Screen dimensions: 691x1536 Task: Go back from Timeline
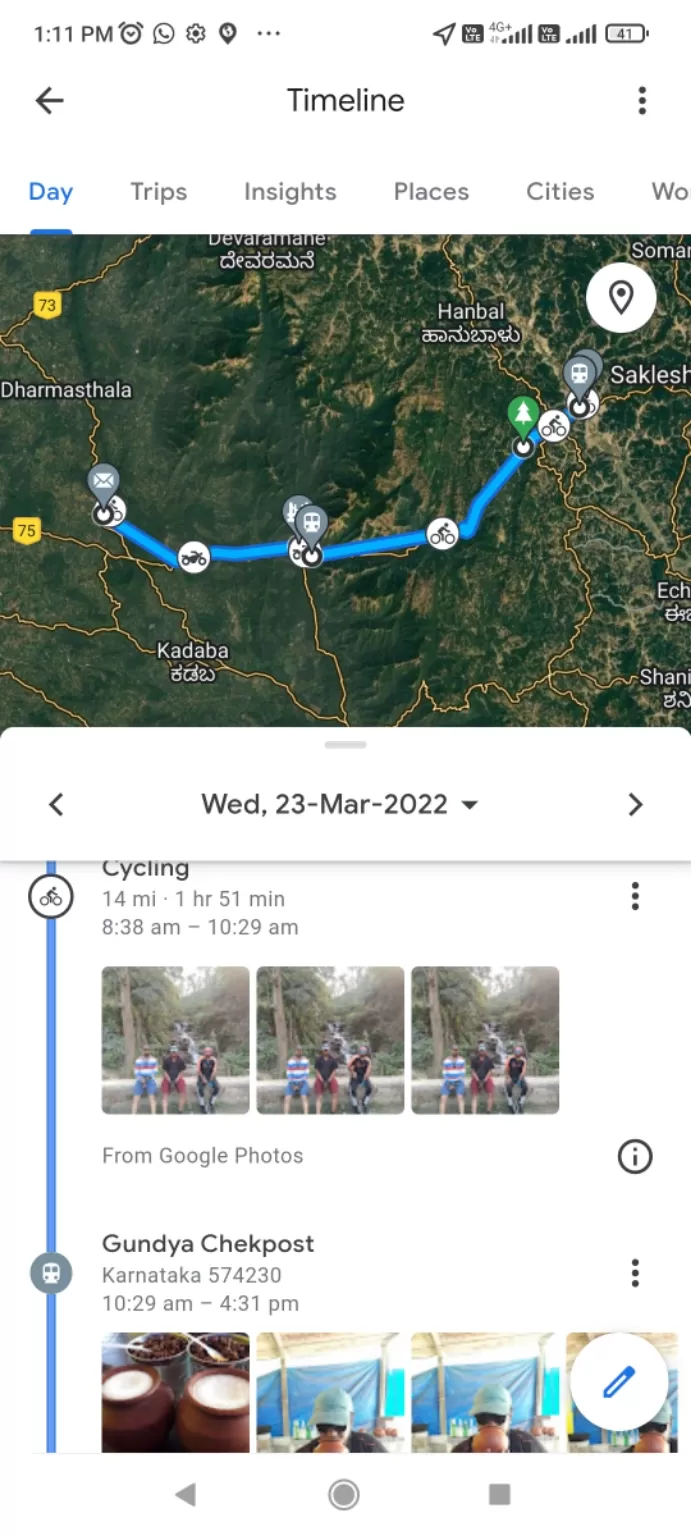point(49,100)
